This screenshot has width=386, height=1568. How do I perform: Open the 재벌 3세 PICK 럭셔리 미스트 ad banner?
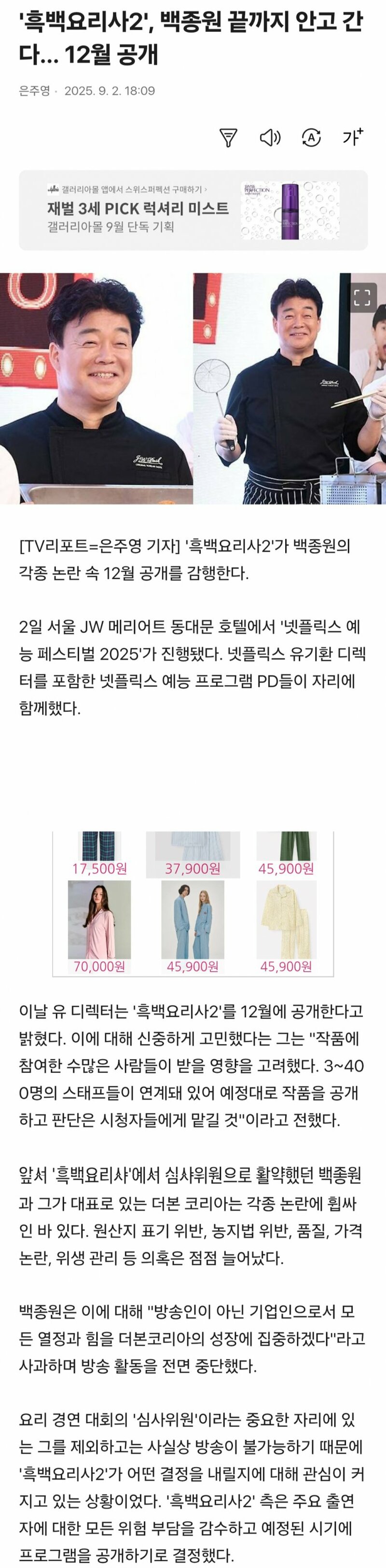coord(193,210)
